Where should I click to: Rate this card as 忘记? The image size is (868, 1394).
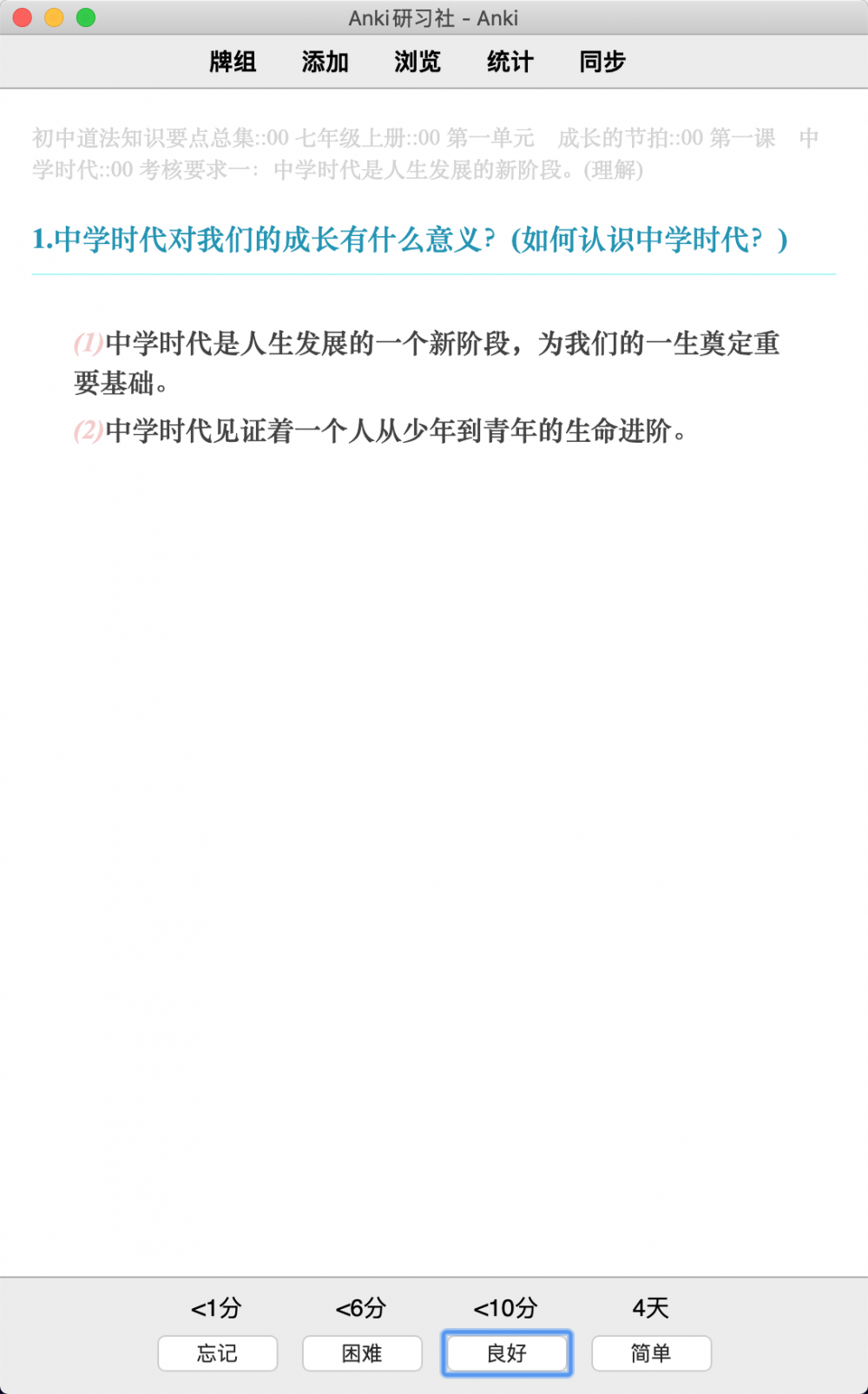pos(218,1352)
